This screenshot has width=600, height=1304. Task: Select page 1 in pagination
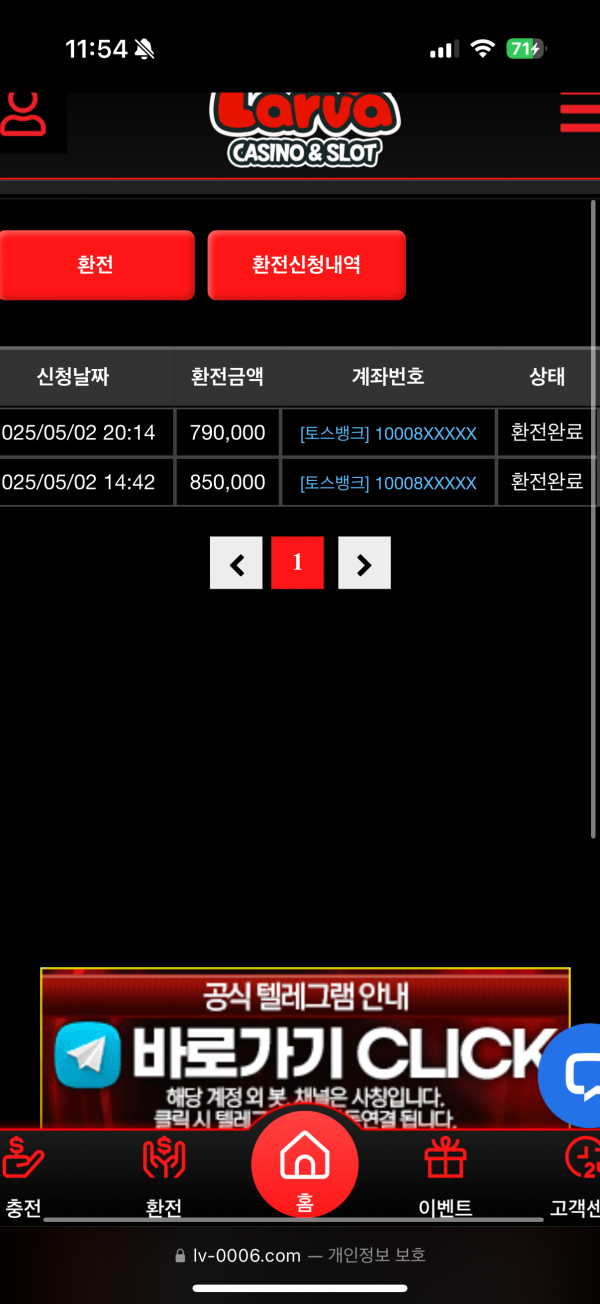click(297, 563)
